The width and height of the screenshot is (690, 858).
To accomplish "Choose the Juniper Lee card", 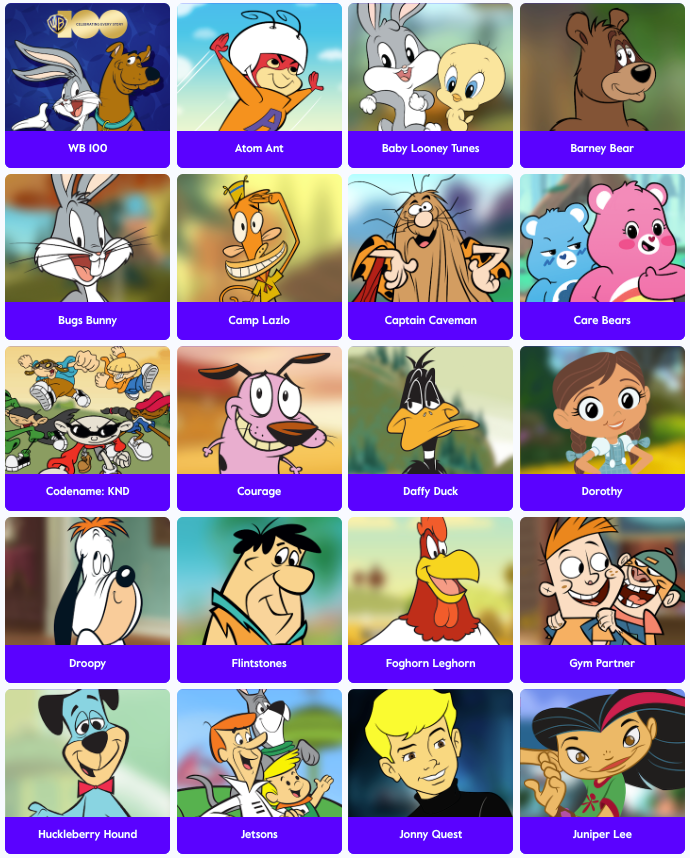I will [x=602, y=771].
